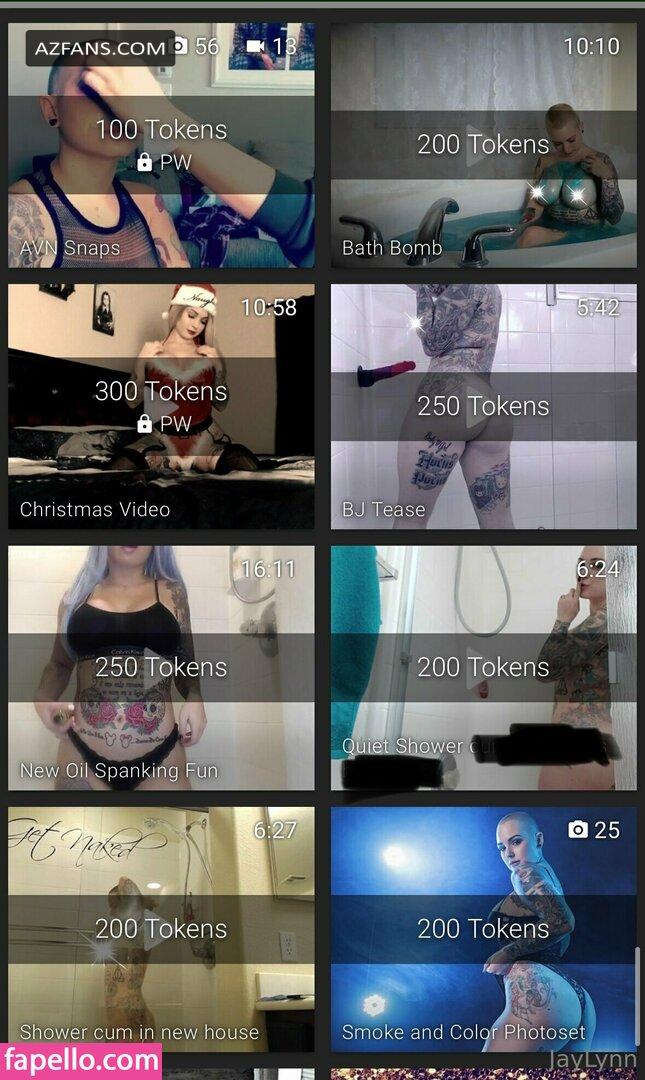
Task: Select the Quiet Shower video tile
Action: click(x=484, y=668)
